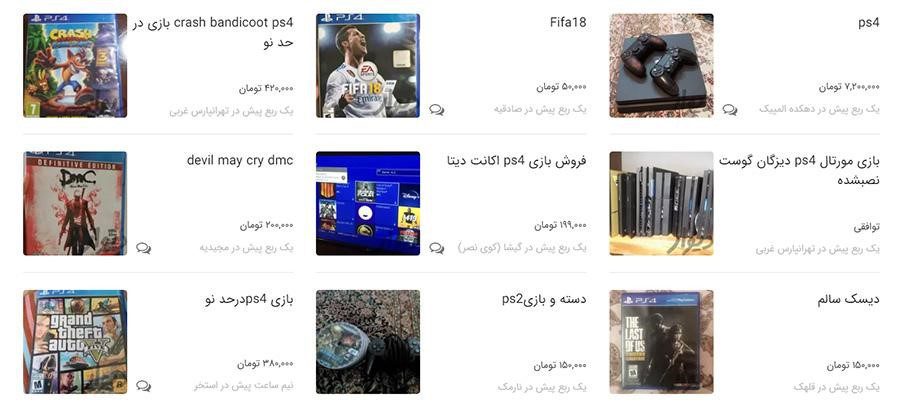Open the فروش بازی ps4 اکانت دیتا listing
This screenshot has height=407, width=900.
(x=516, y=160)
